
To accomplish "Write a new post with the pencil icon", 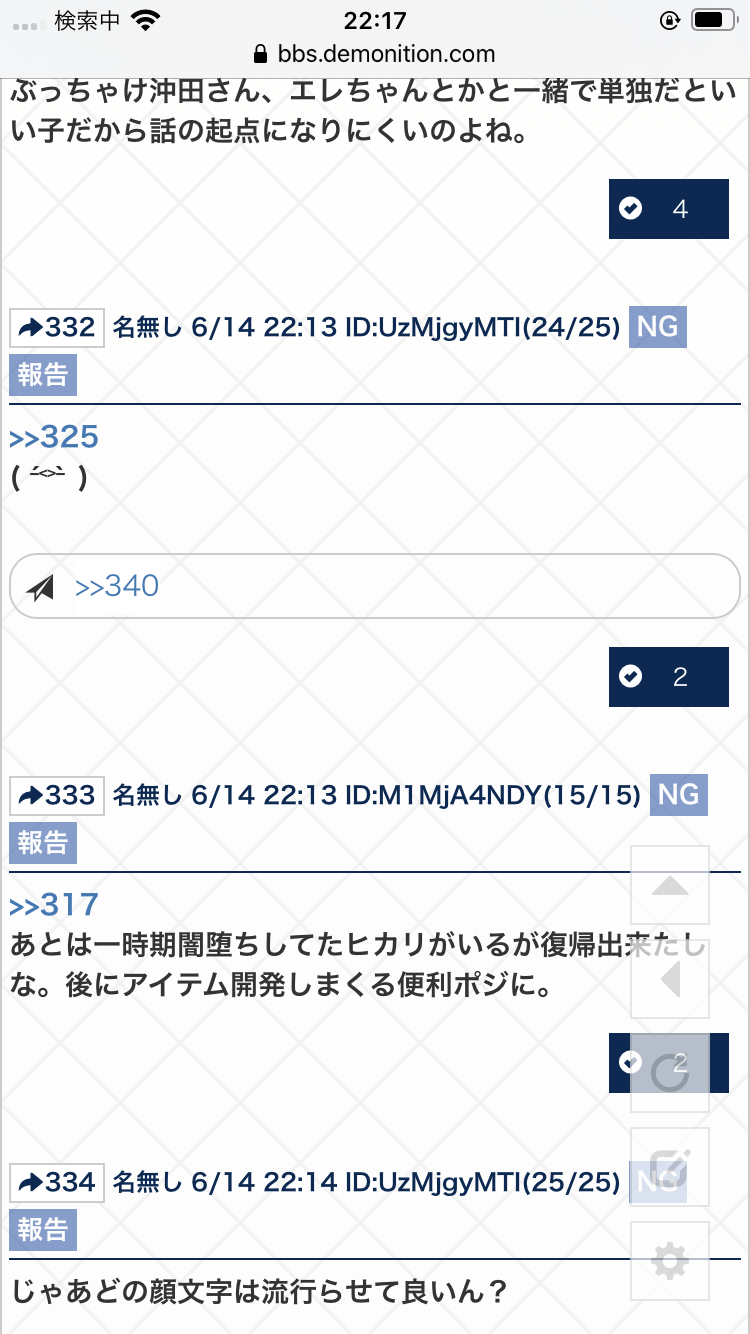I will click(670, 1167).
